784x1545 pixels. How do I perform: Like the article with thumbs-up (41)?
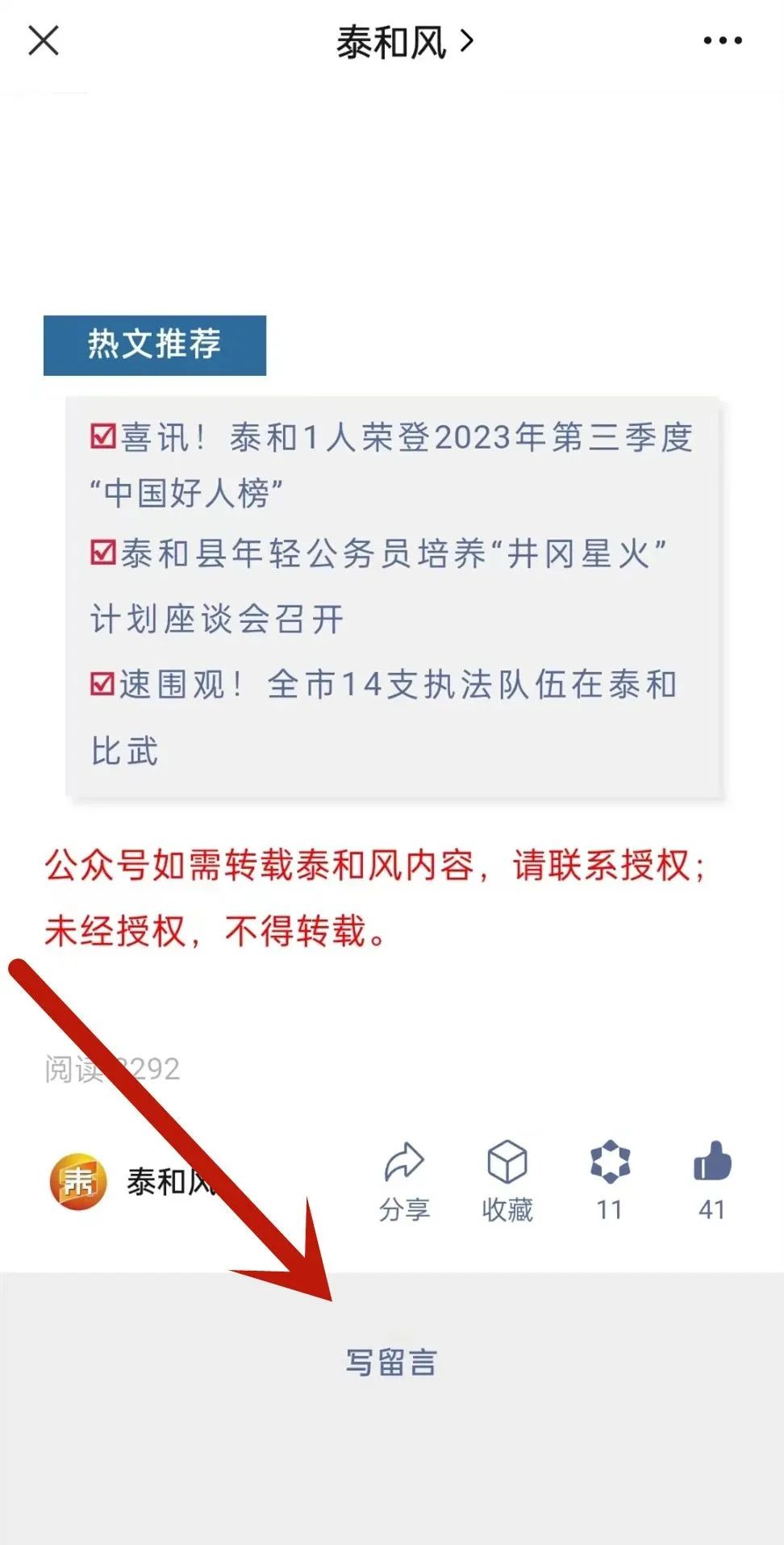coord(712,1180)
